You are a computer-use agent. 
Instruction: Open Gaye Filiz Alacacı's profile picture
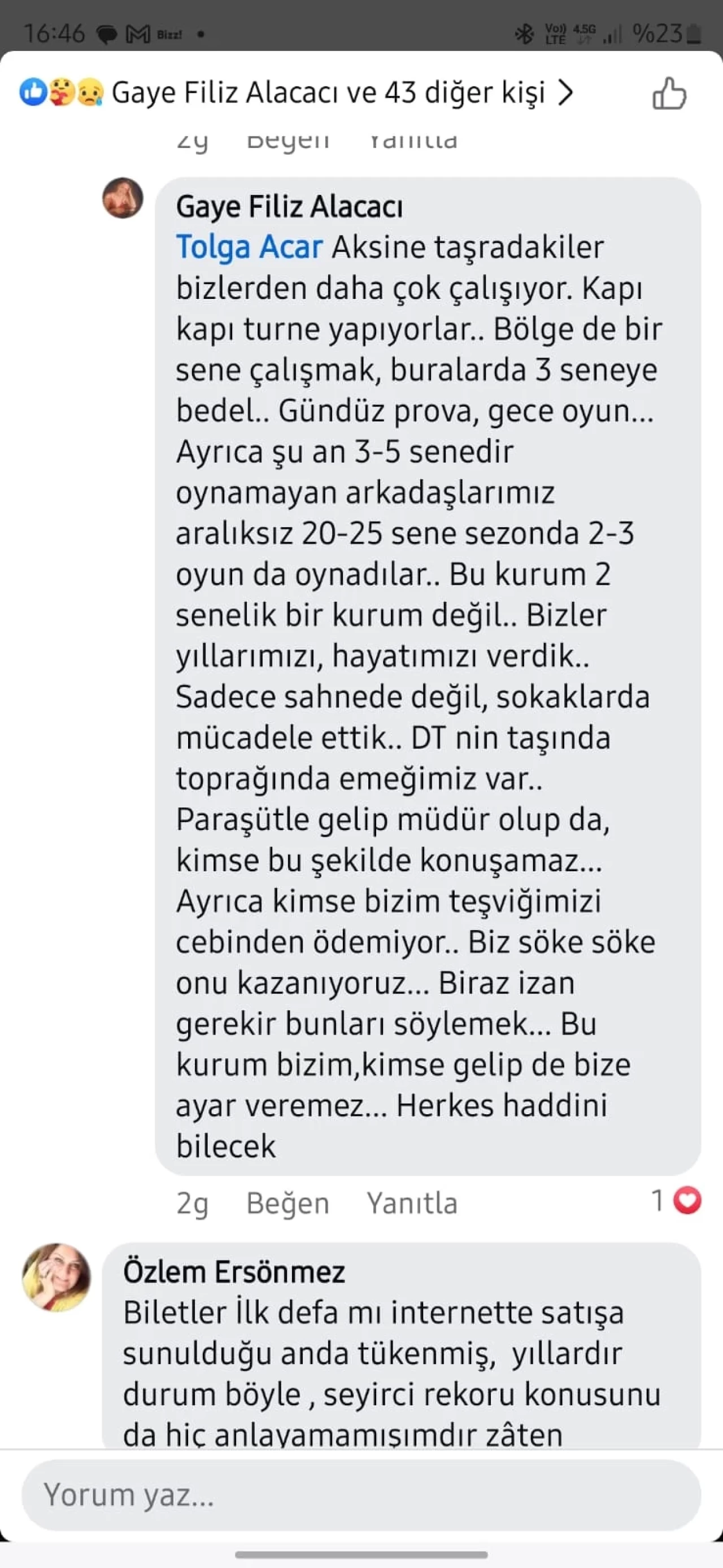pos(123,198)
